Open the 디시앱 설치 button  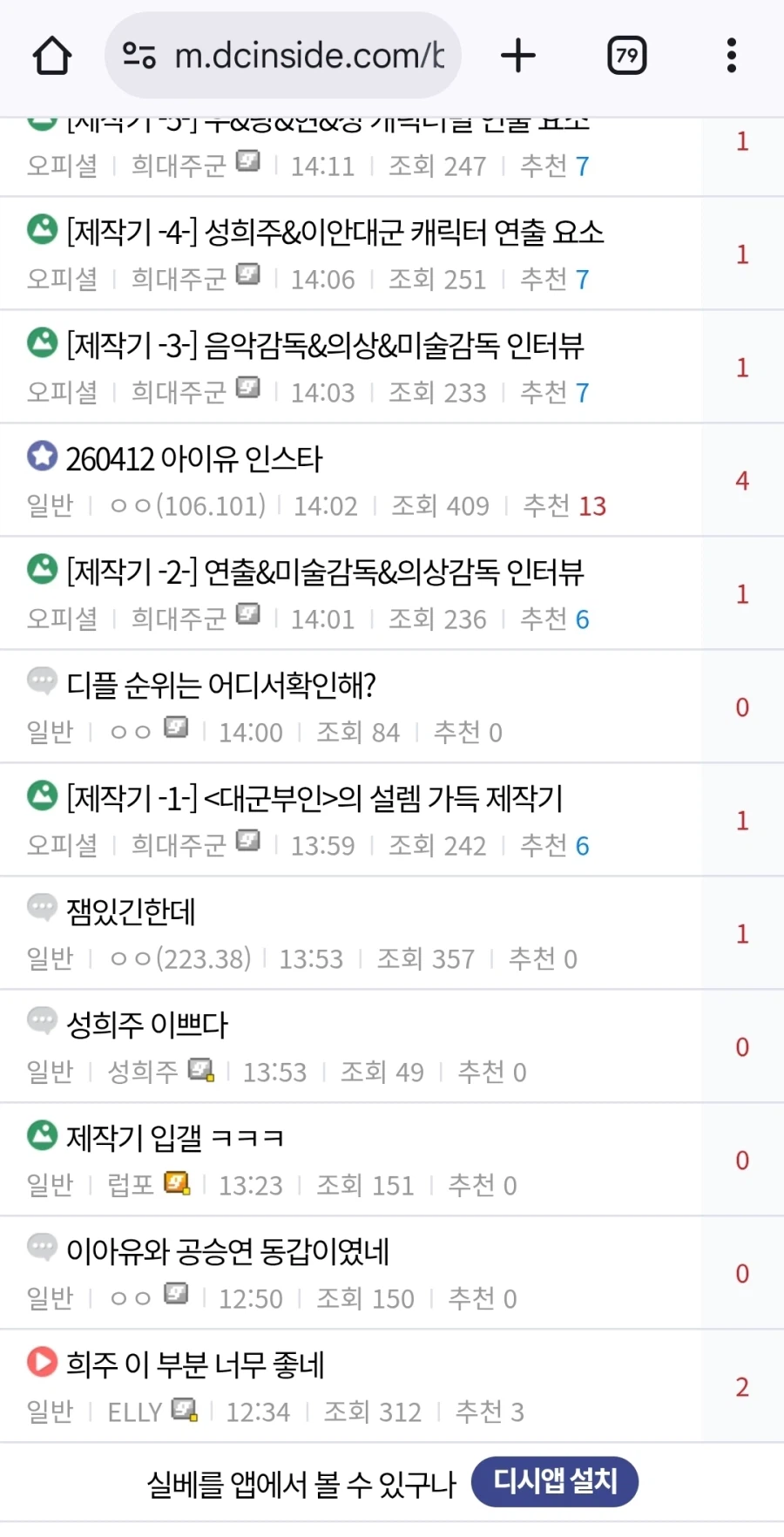click(x=555, y=1481)
